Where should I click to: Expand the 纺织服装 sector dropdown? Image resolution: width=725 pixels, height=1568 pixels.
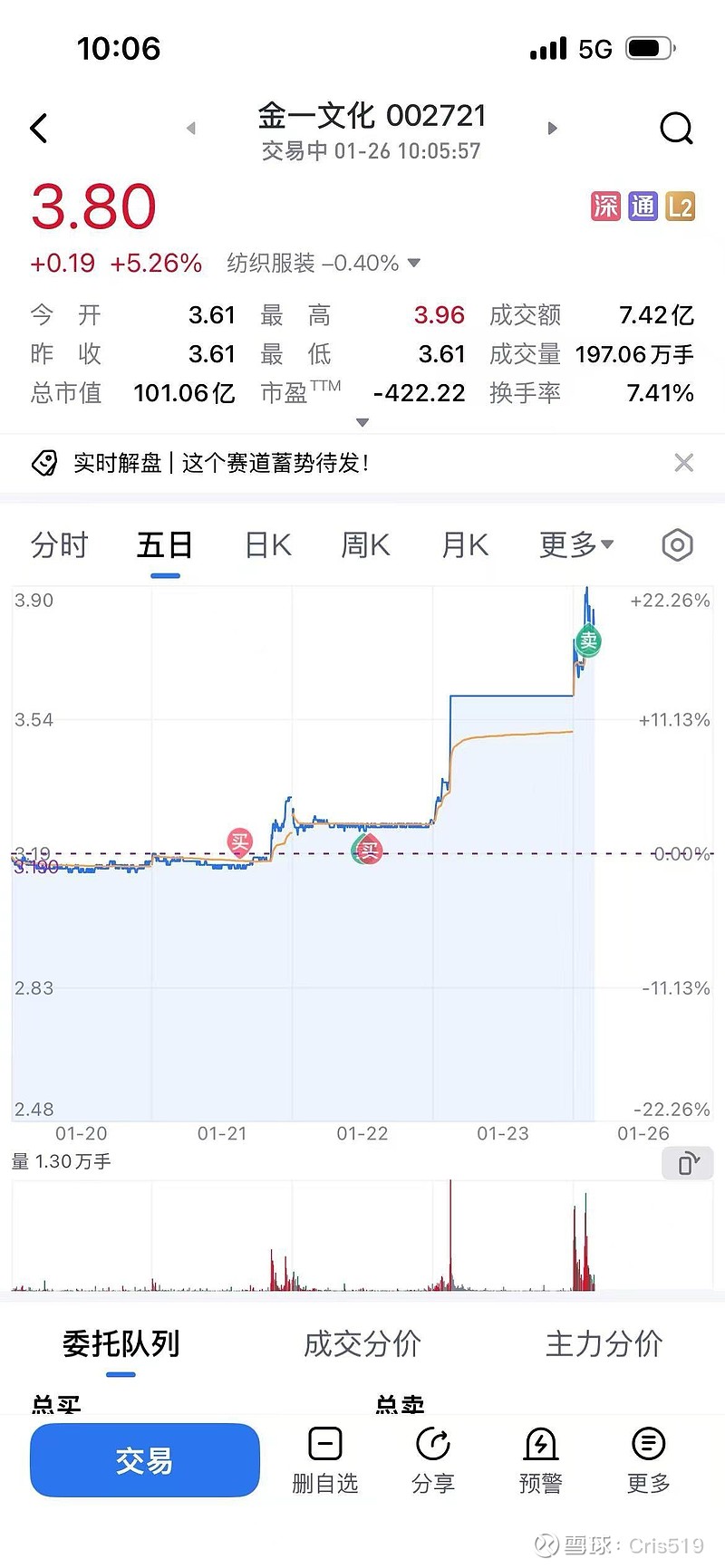pyautogui.click(x=413, y=263)
